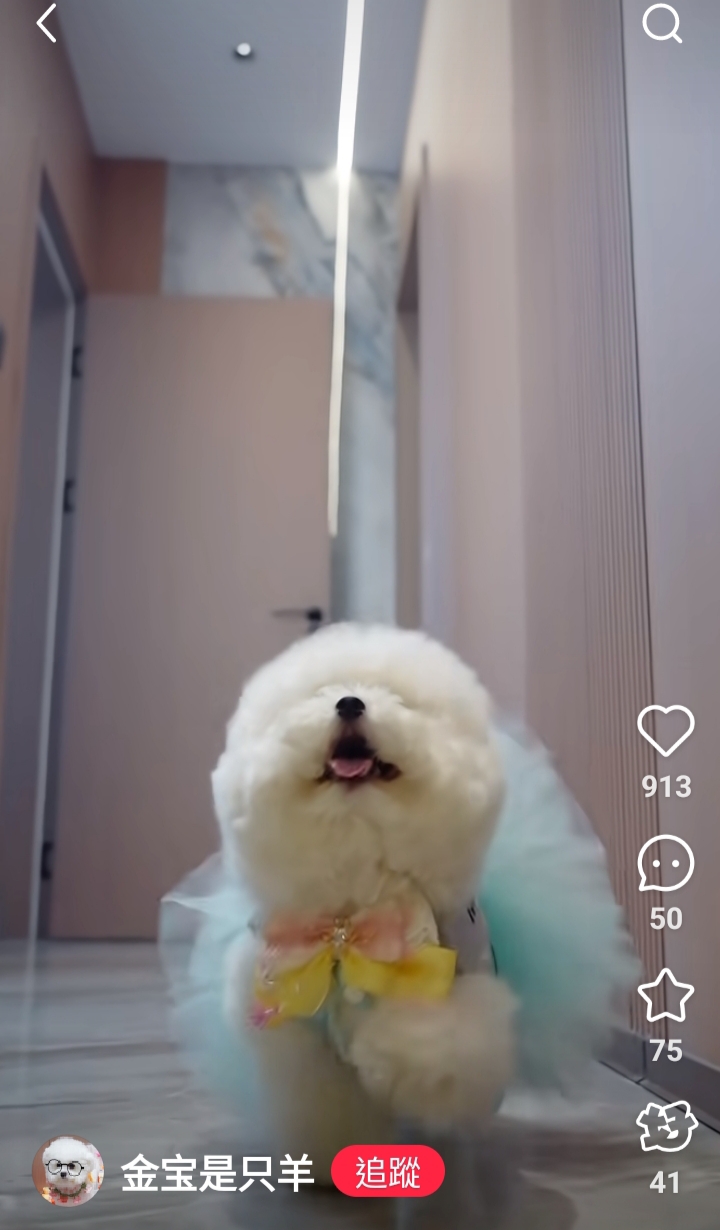Open the username 金宝是只羊

pyautogui.click(x=218, y=1173)
